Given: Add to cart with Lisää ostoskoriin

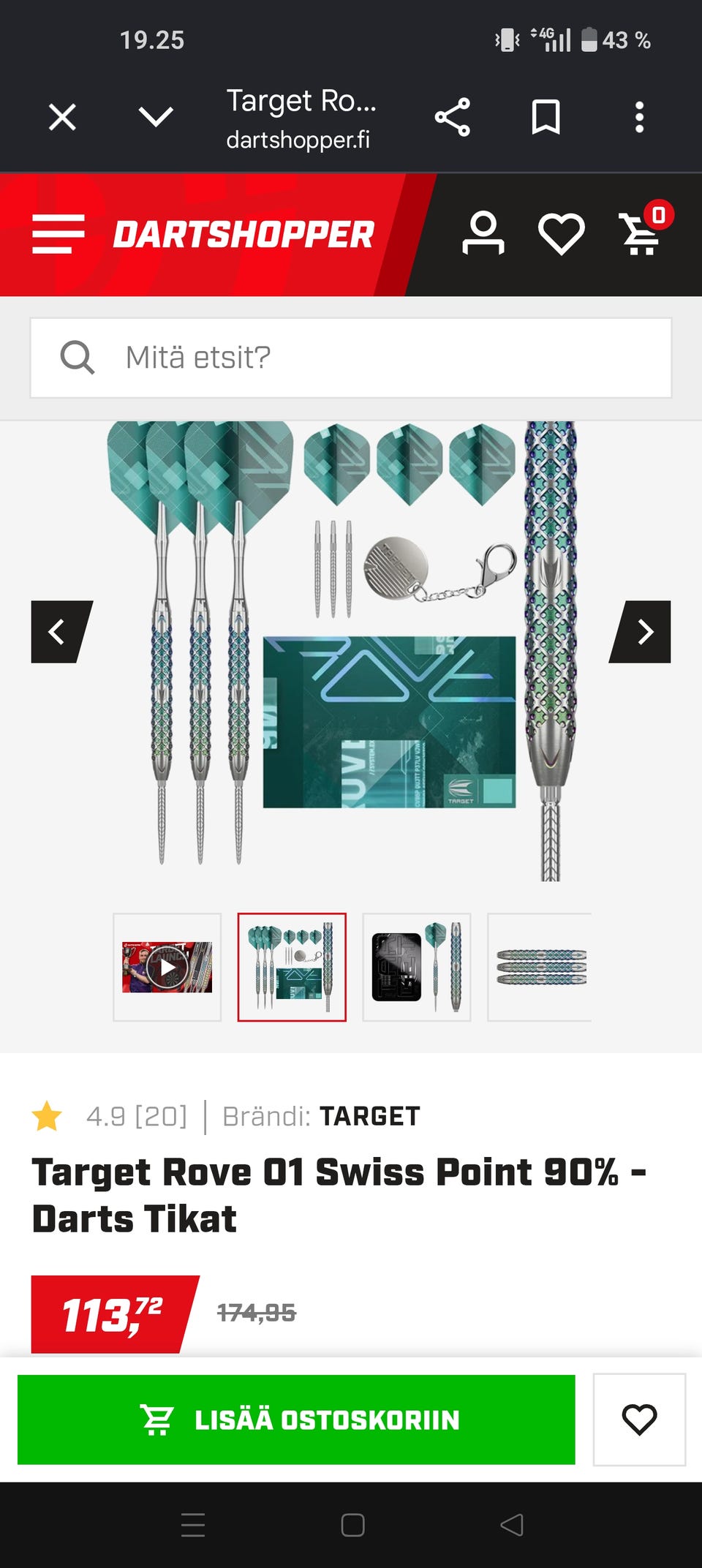Looking at the screenshot, I should coord(296,1420).
